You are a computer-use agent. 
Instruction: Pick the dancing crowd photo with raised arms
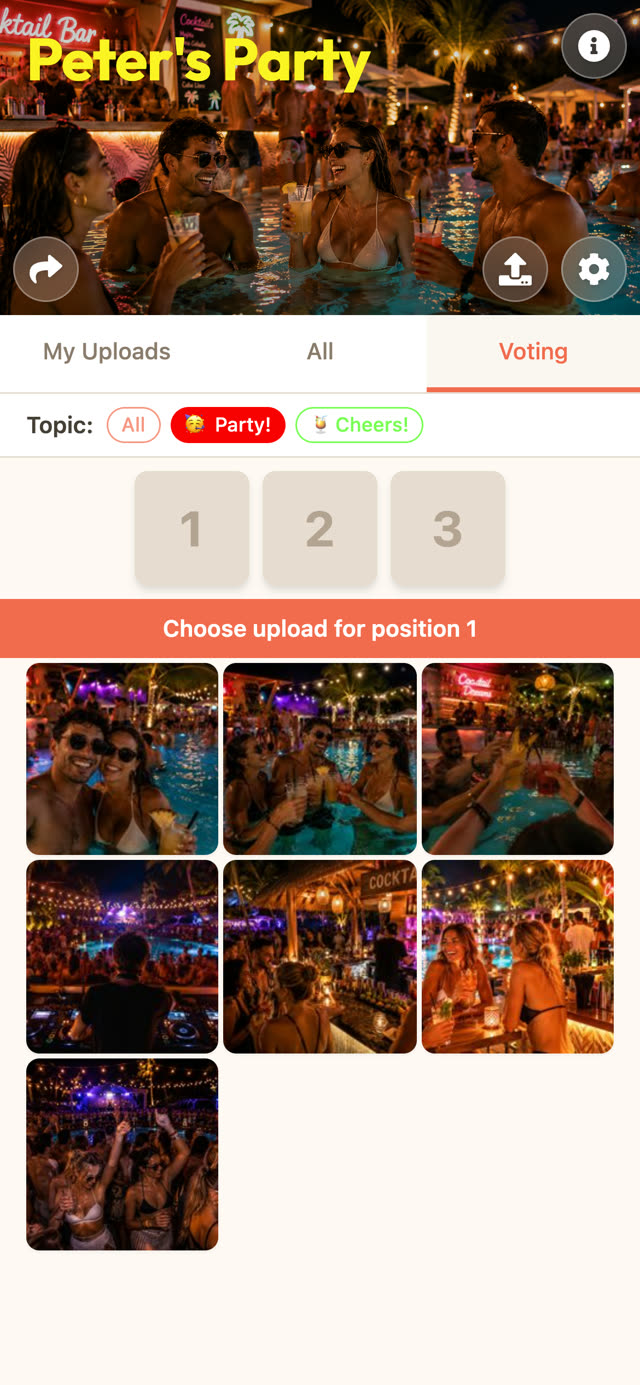pyautogui.click(x=122, y=1155)
